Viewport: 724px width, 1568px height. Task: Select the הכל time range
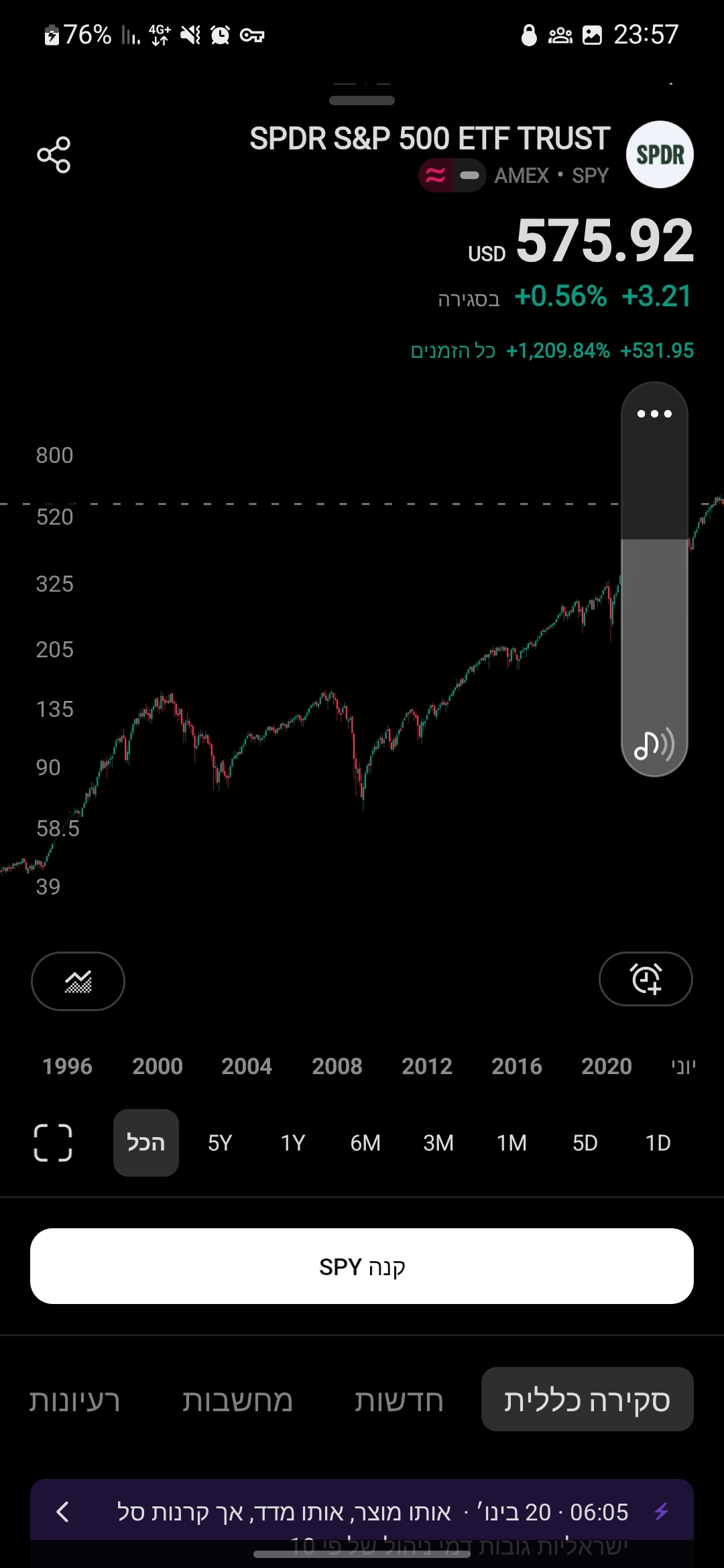tap(145, 1143)
